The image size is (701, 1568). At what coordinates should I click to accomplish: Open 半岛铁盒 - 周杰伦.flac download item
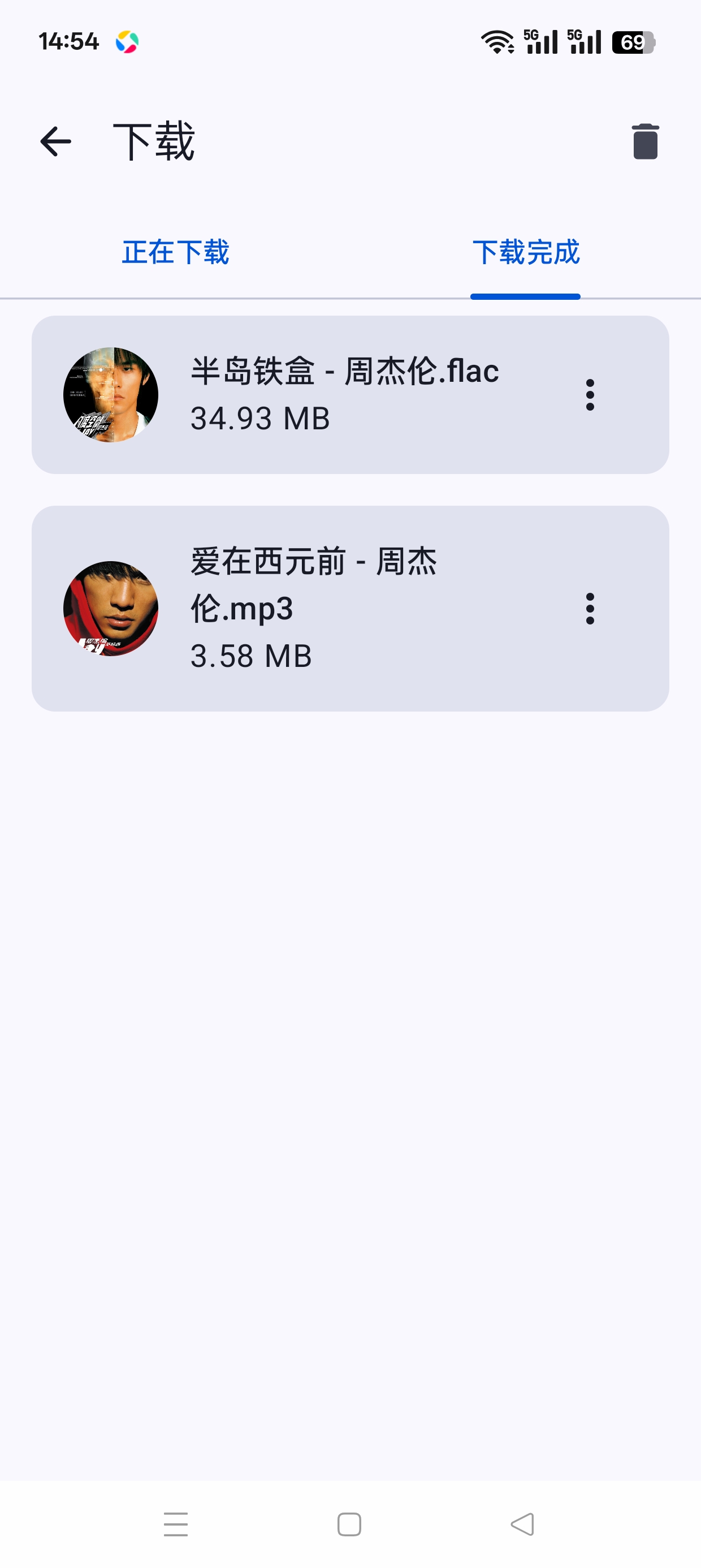click(x=350, y=394)
